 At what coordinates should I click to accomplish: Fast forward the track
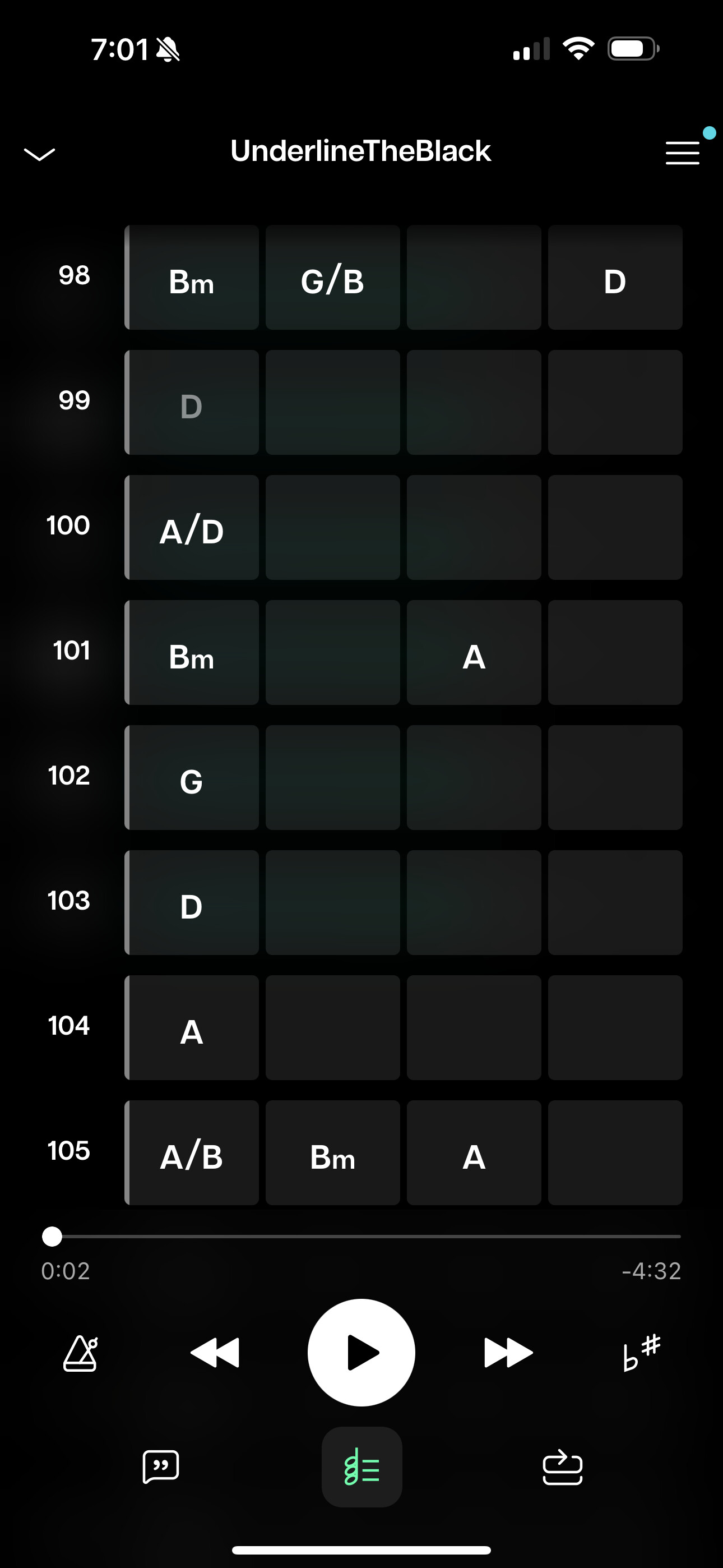click(x=508, y=1353)
